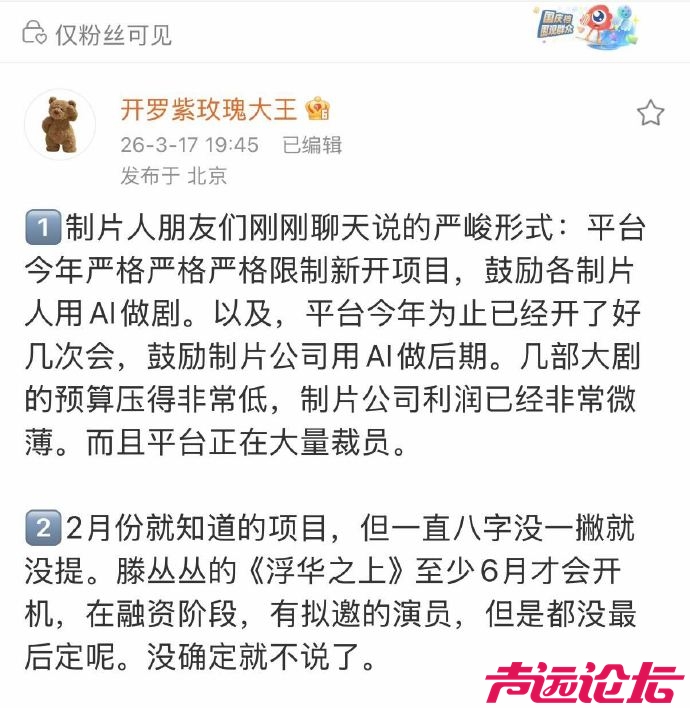Favorite this post with the star icon
This screenshot has height=708, width=690.
(650, 113)
